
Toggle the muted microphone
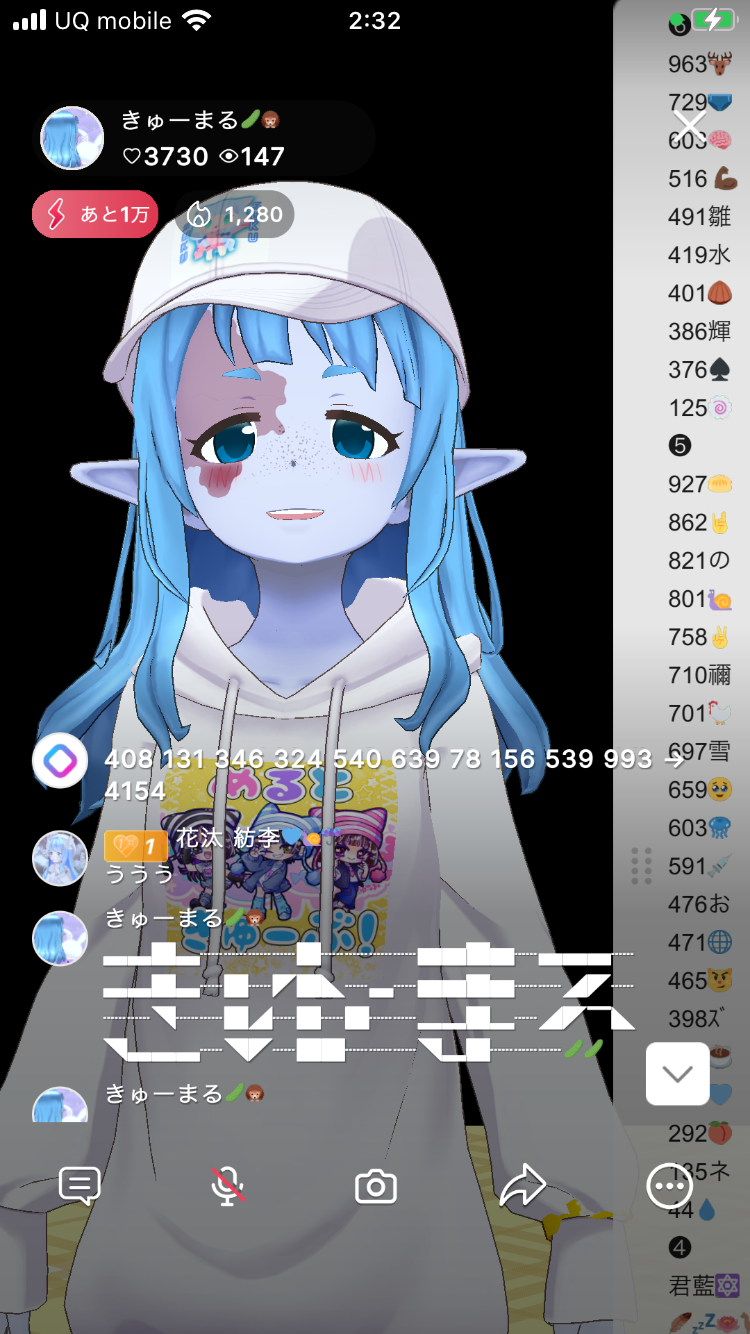228,1187
